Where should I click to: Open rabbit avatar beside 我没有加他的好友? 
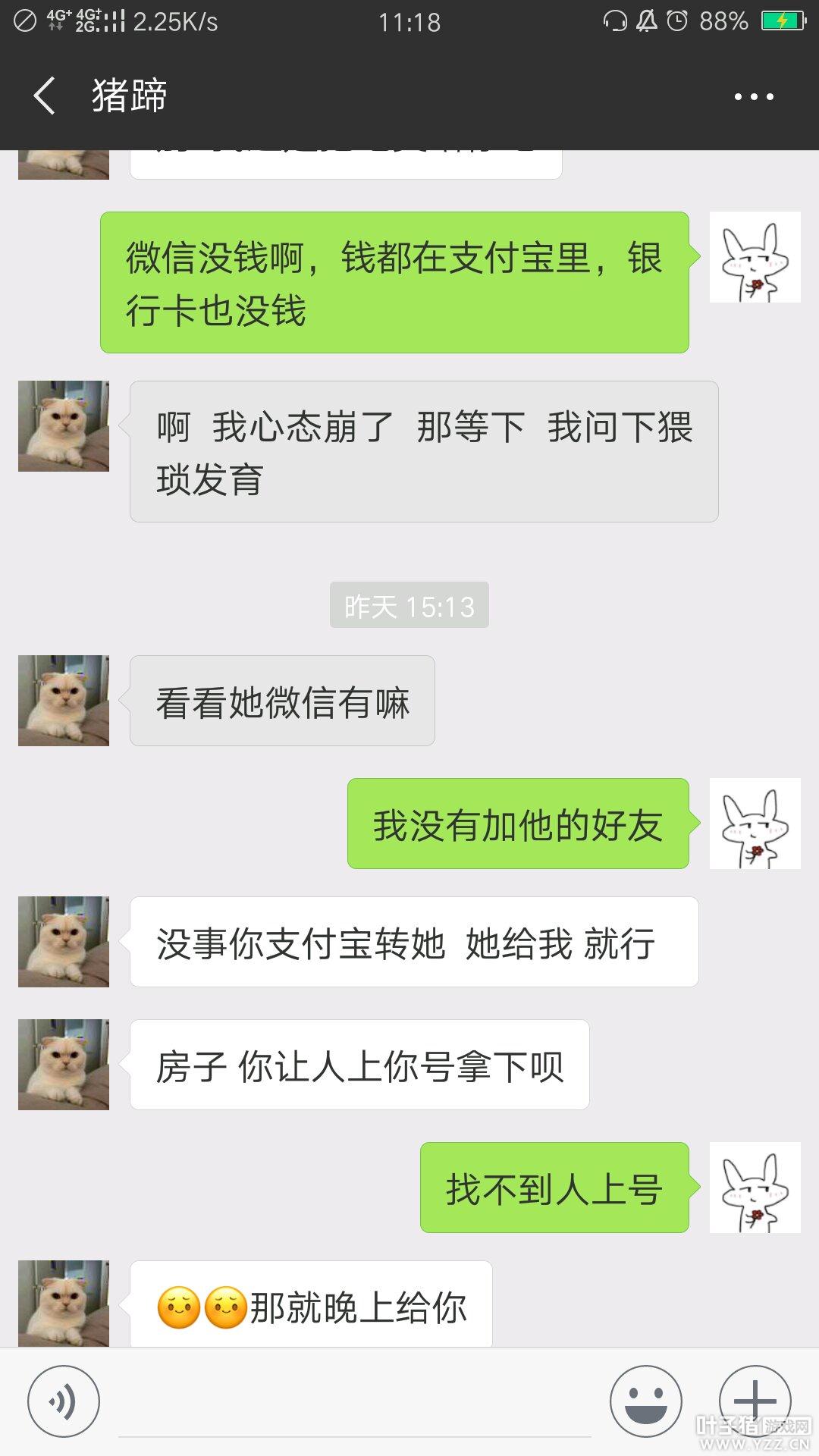[755, 824]
